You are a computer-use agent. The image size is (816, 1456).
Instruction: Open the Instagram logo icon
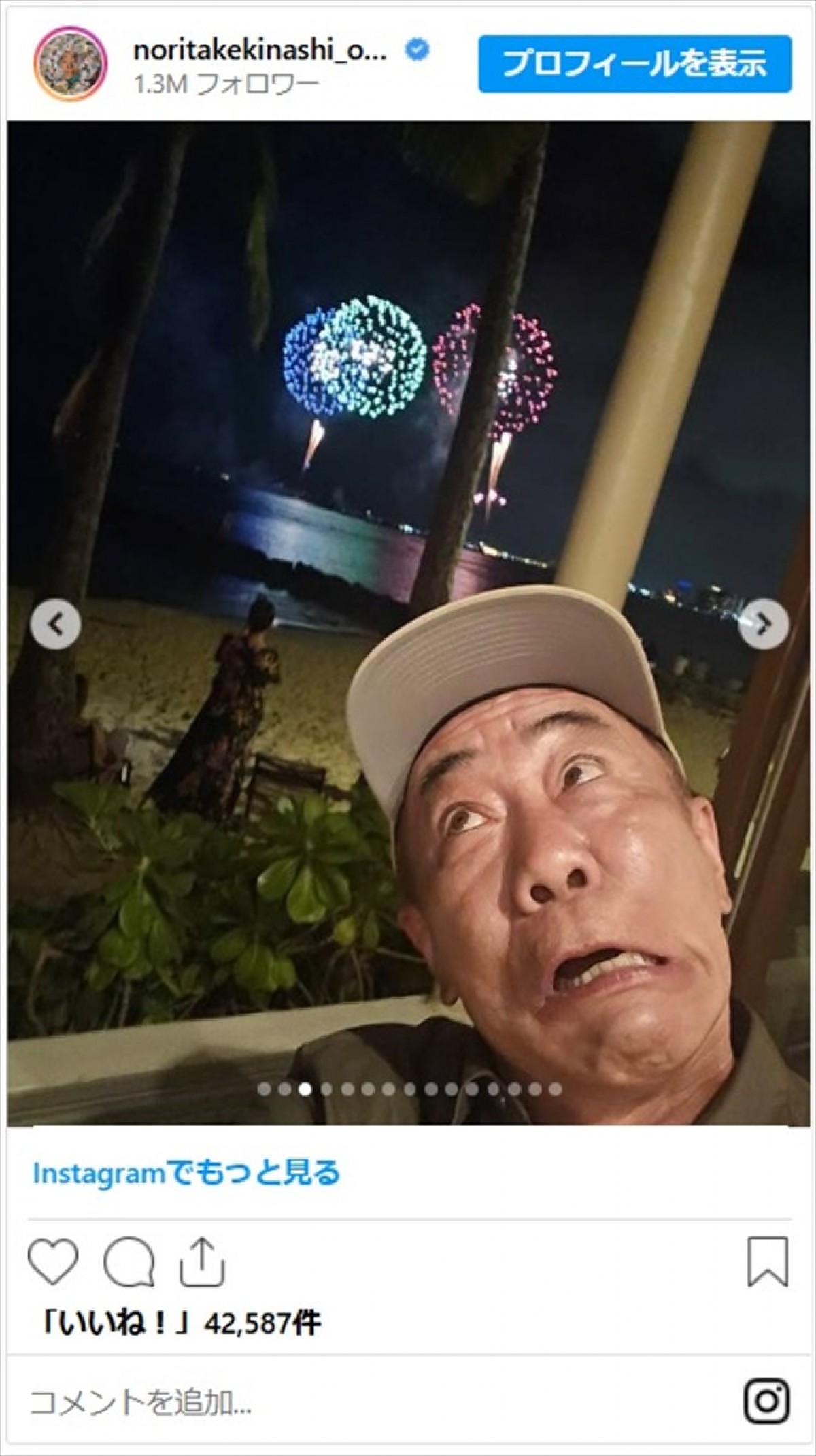(x=766, y=1402)
